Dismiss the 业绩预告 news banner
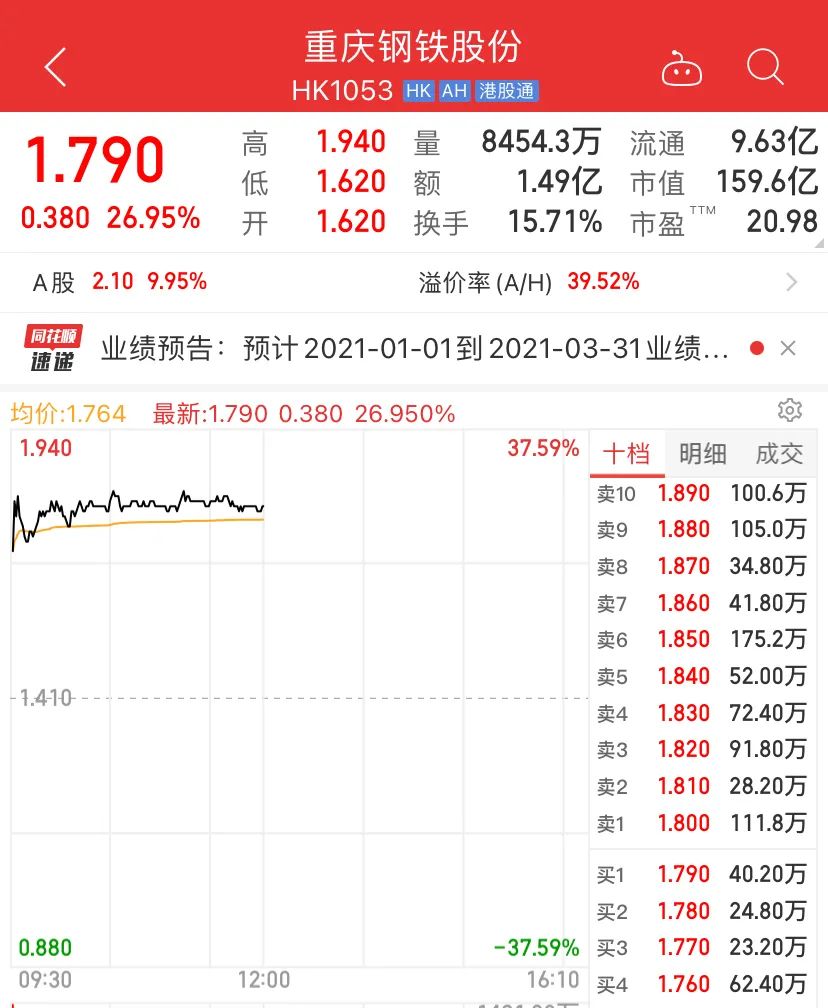 tap(788, 349)
